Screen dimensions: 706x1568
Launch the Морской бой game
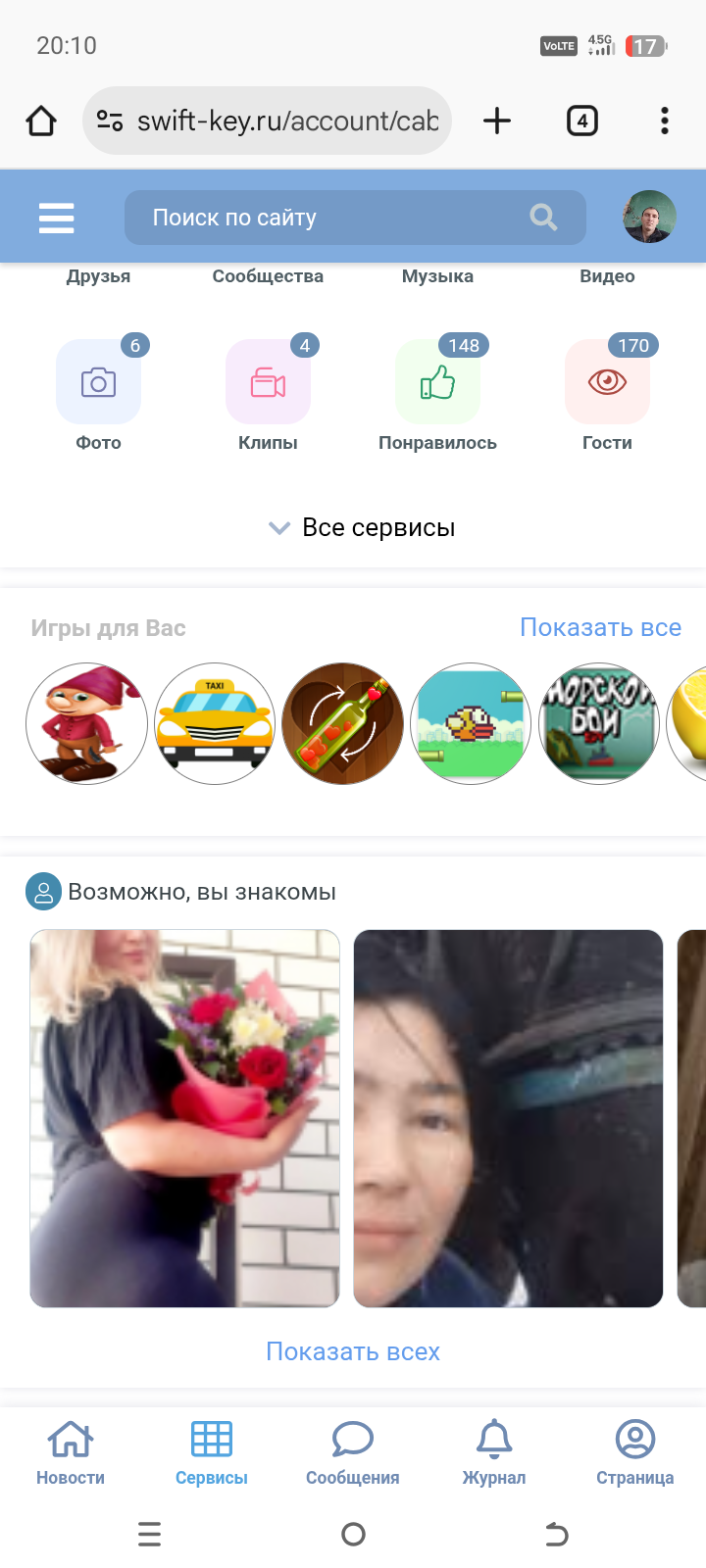click(599, 724)
